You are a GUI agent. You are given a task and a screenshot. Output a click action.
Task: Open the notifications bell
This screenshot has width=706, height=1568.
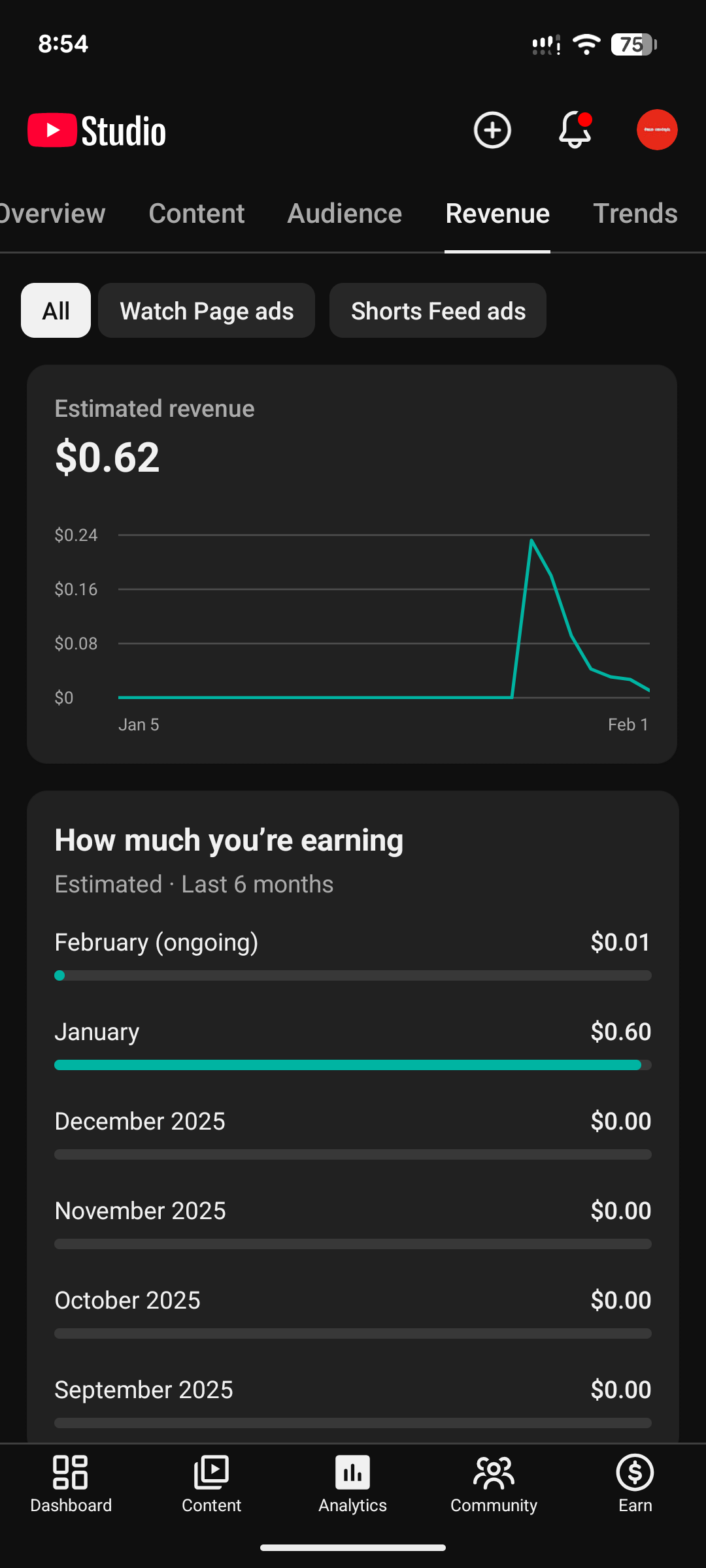pyautogui.click(x=575, y=130)
